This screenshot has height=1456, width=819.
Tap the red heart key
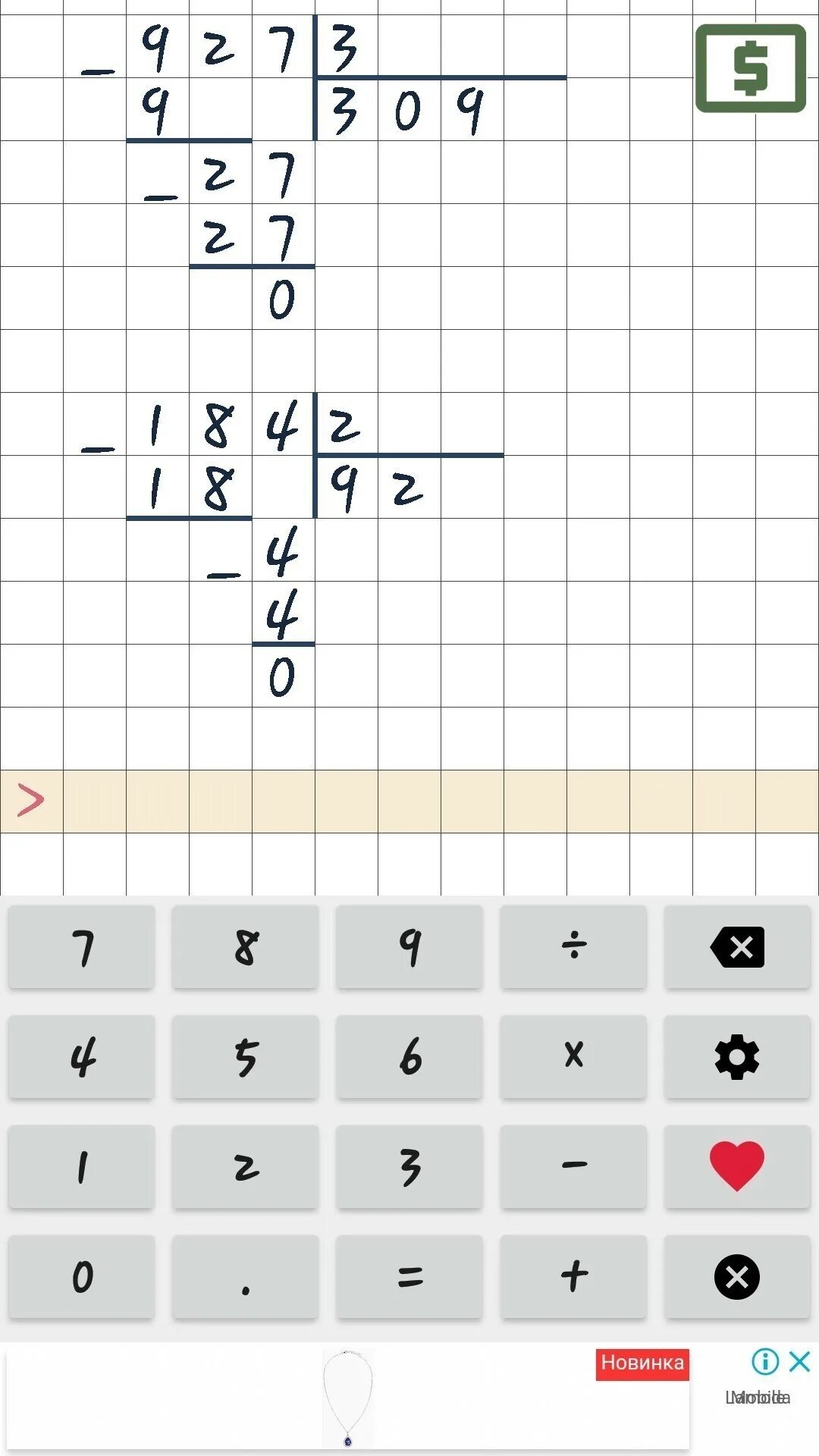[x=737, y=1166]
